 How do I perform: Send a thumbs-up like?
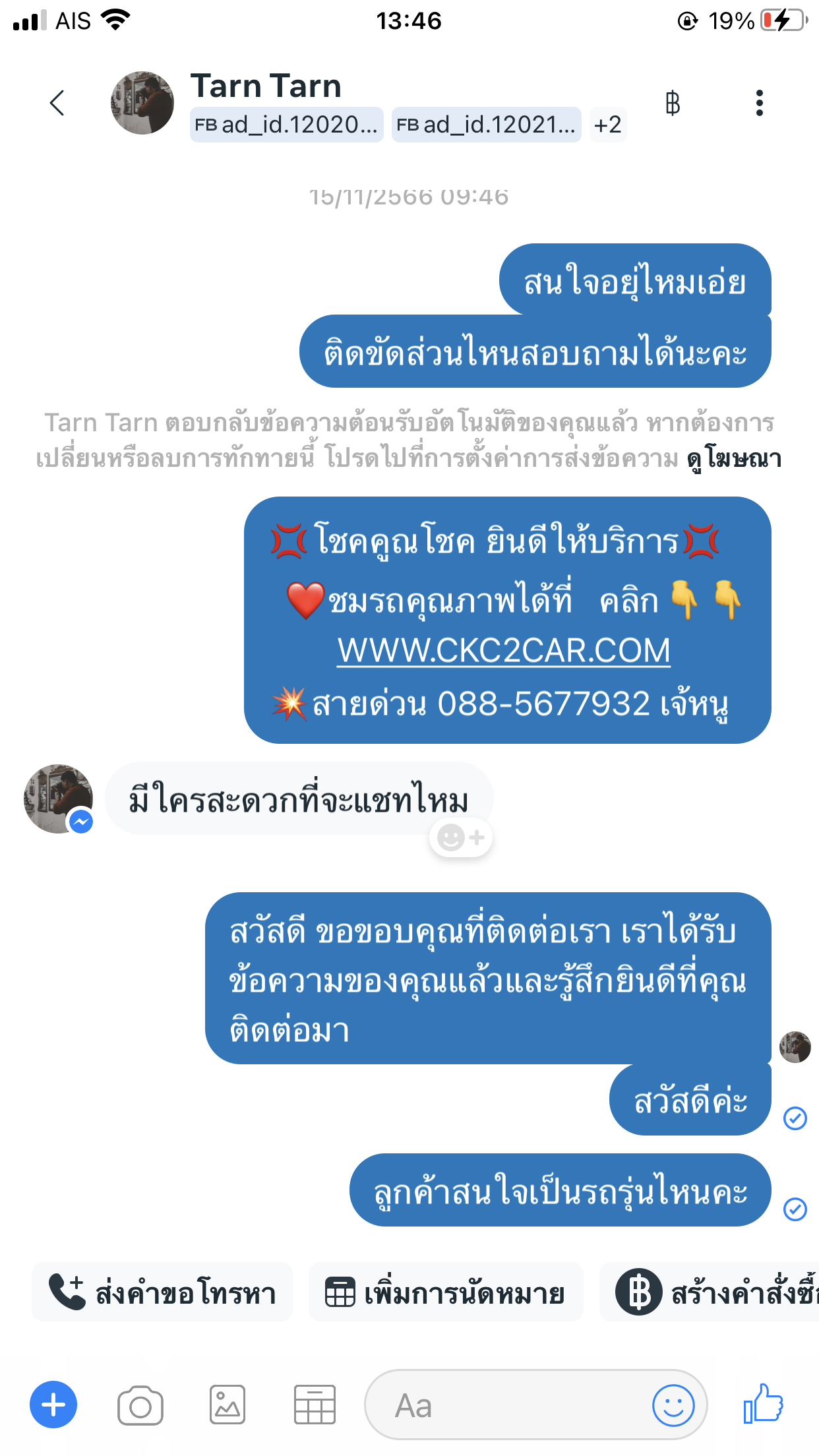pyautogui.click(x=763, y=1403)
